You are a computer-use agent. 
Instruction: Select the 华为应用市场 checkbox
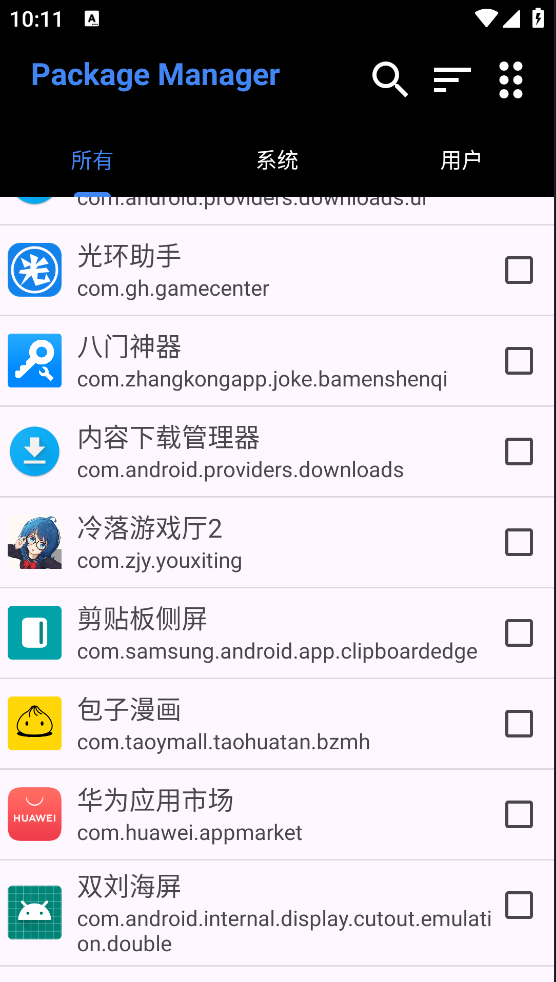519,815
